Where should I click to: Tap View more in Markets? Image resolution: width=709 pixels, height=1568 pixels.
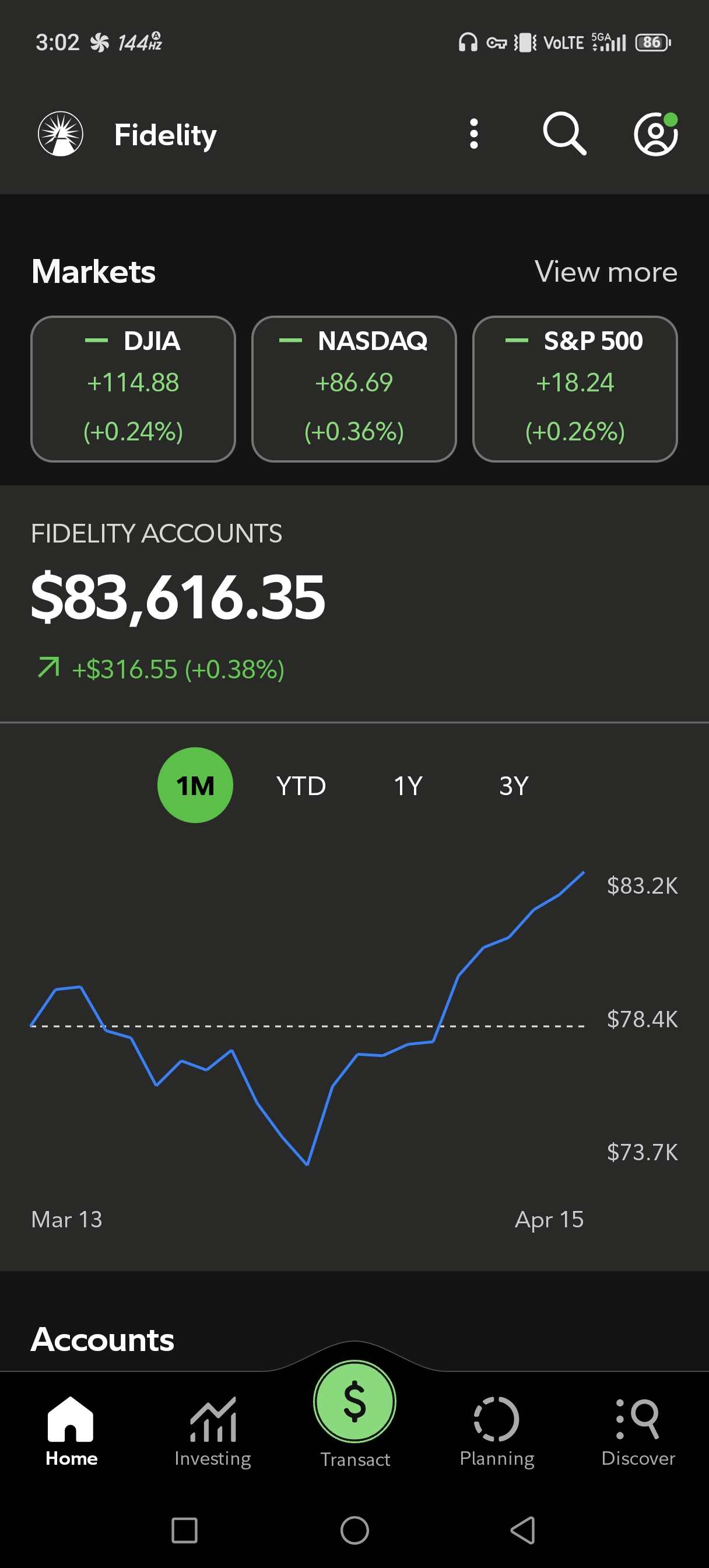(x=606, y=271)
